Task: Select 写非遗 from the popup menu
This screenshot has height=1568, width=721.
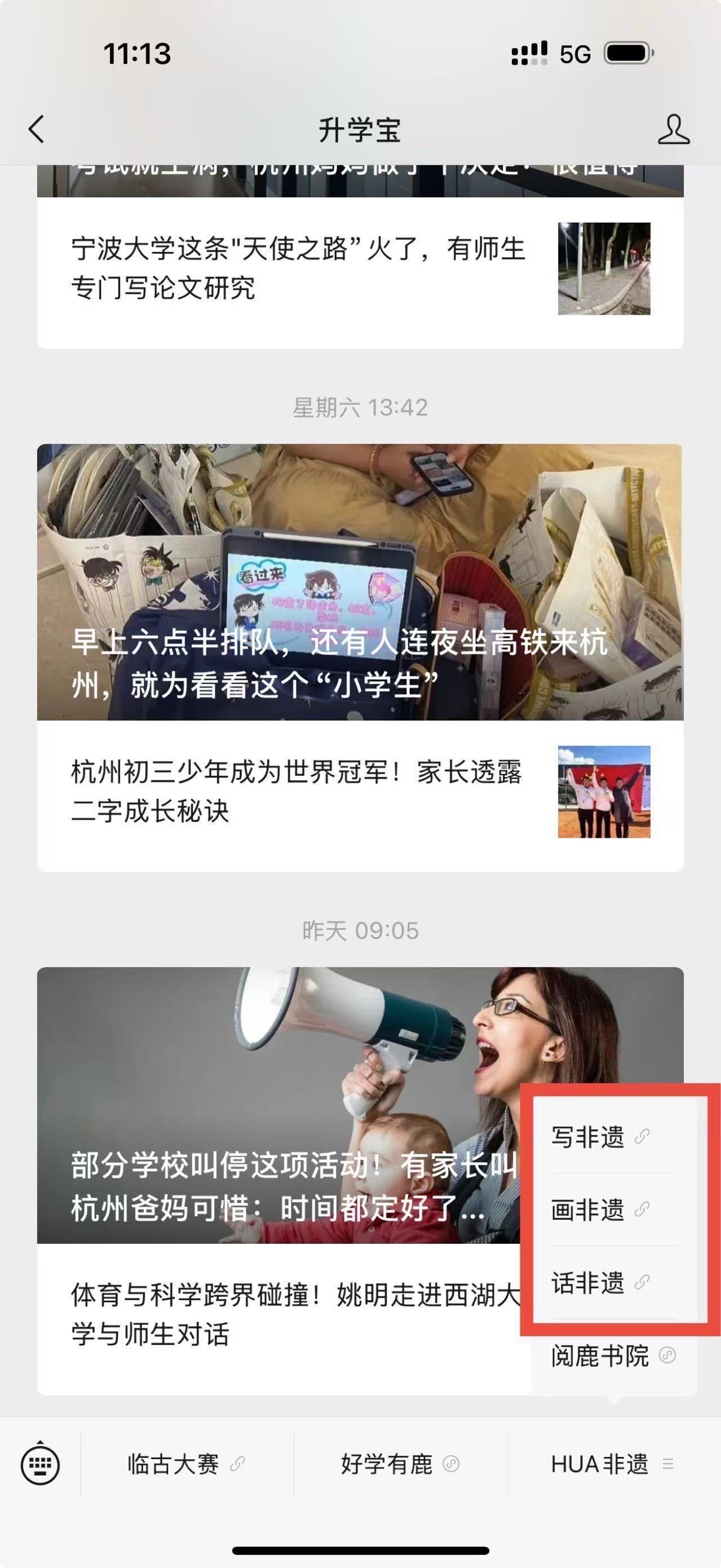Action: tap(599, 1137)
